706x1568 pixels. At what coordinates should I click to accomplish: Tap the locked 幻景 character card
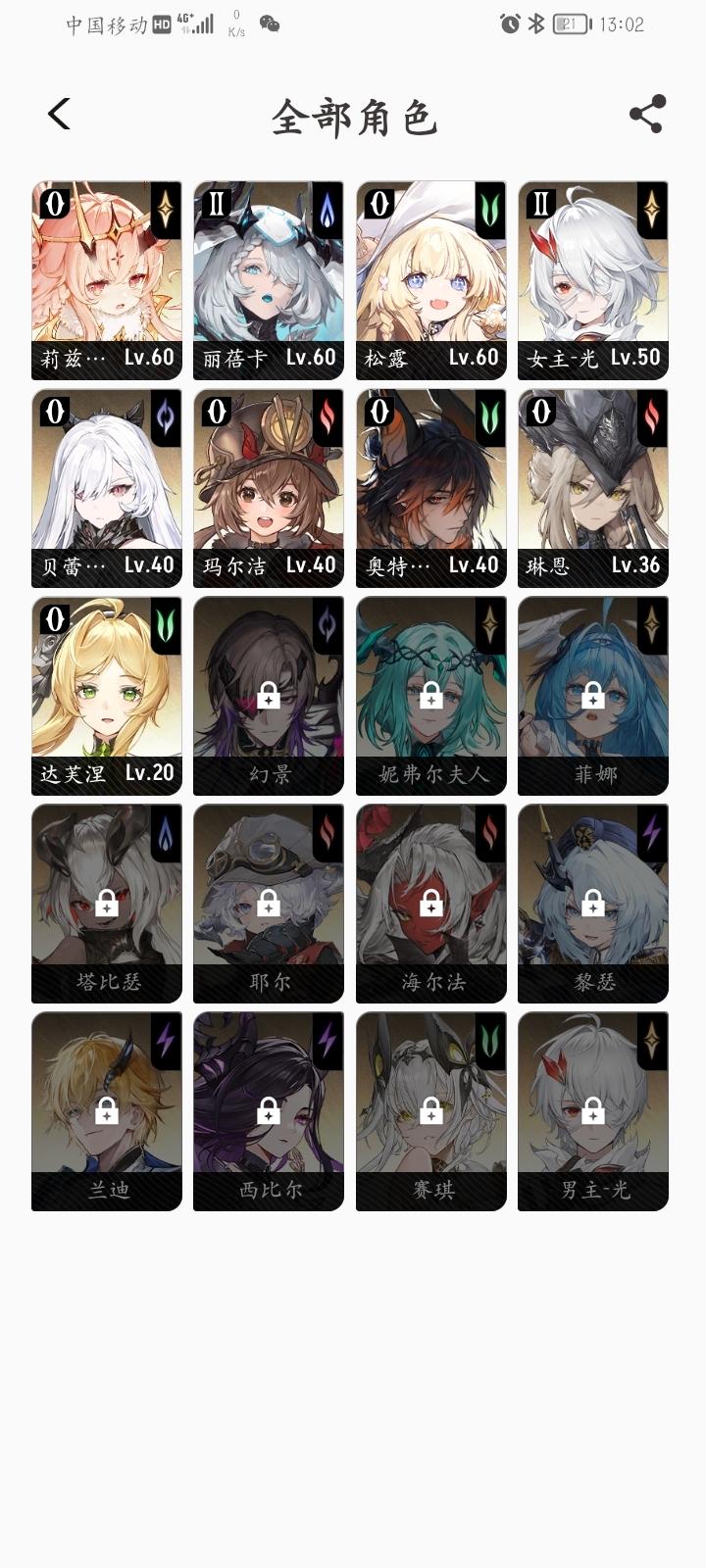coord(269,696)
